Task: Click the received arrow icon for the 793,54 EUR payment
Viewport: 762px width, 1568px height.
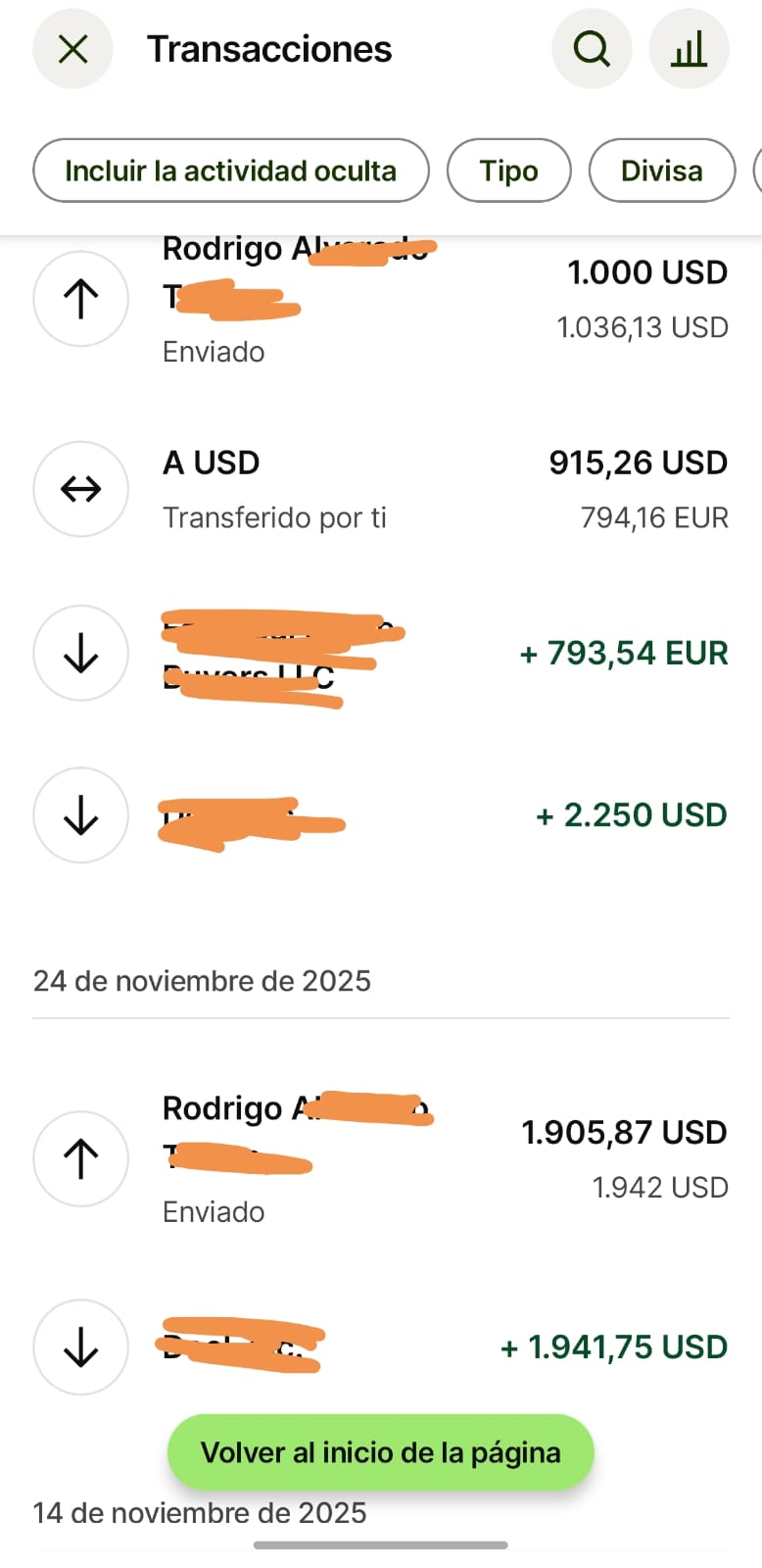Action: pos(80,653)
